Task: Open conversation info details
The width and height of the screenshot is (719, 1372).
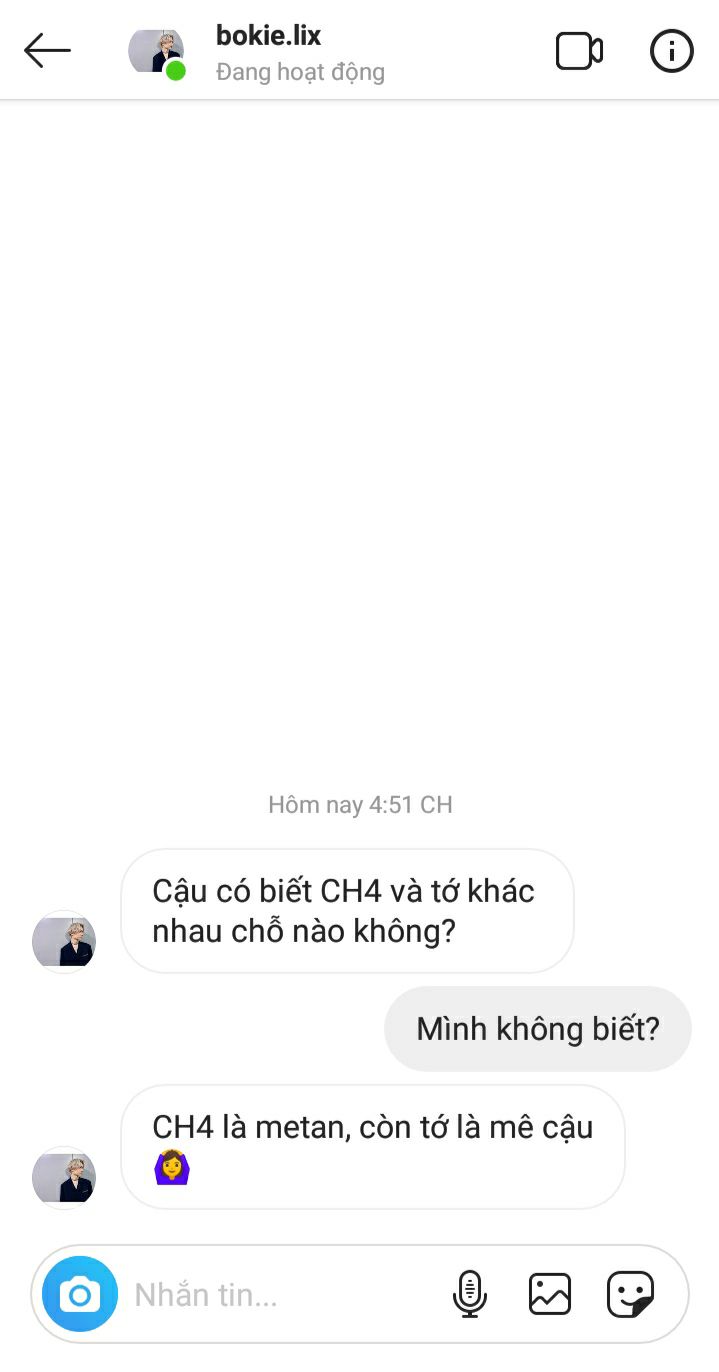Action: click(x=671, y=51)
